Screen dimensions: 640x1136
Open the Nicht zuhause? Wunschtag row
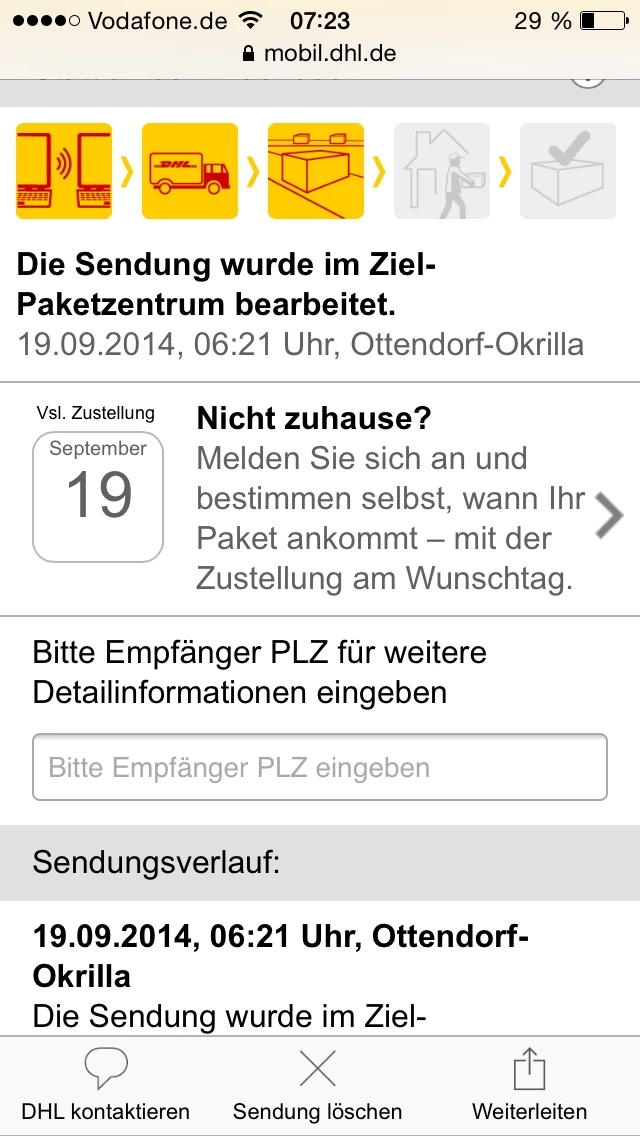[400, 498]
